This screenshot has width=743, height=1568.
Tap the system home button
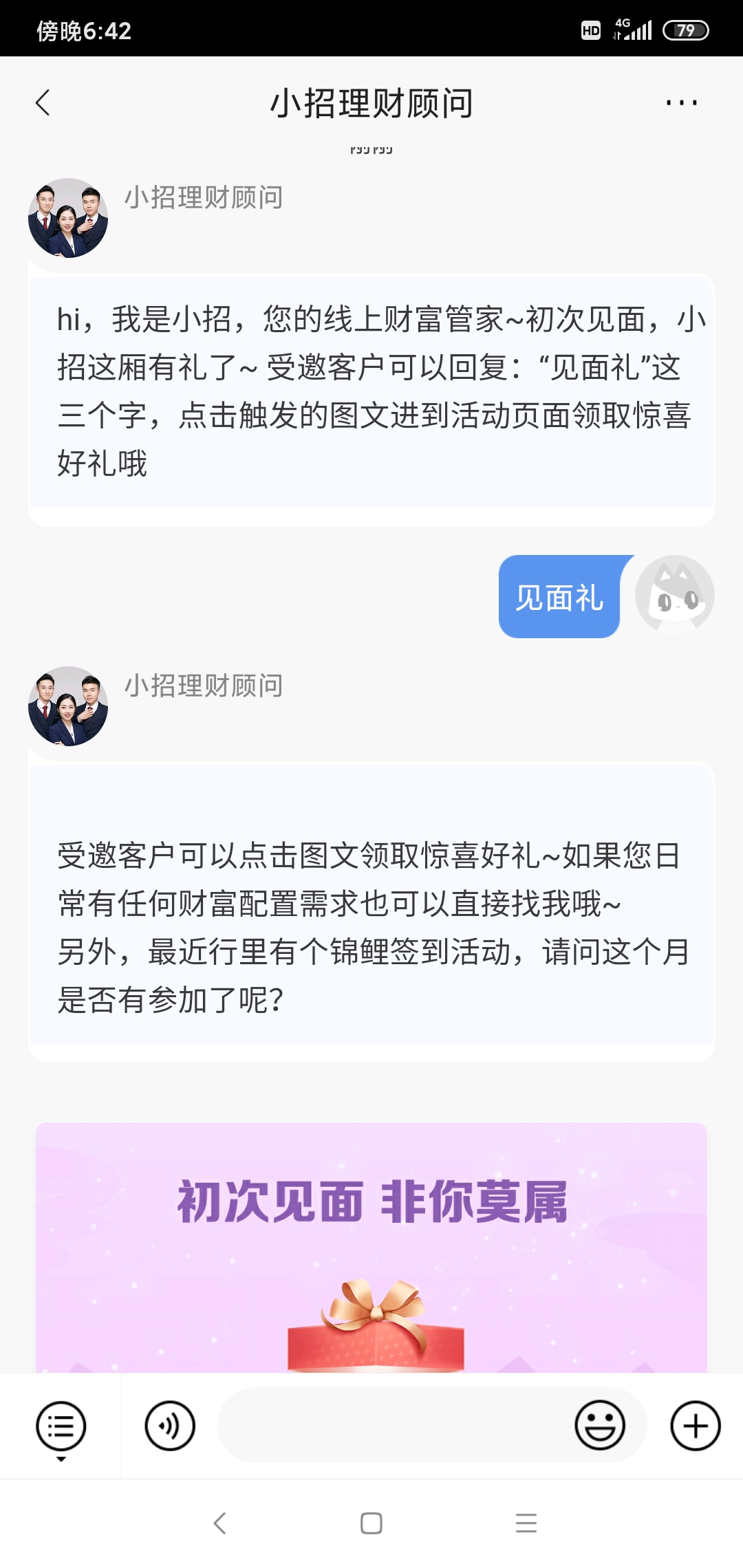coord(371,1523)
